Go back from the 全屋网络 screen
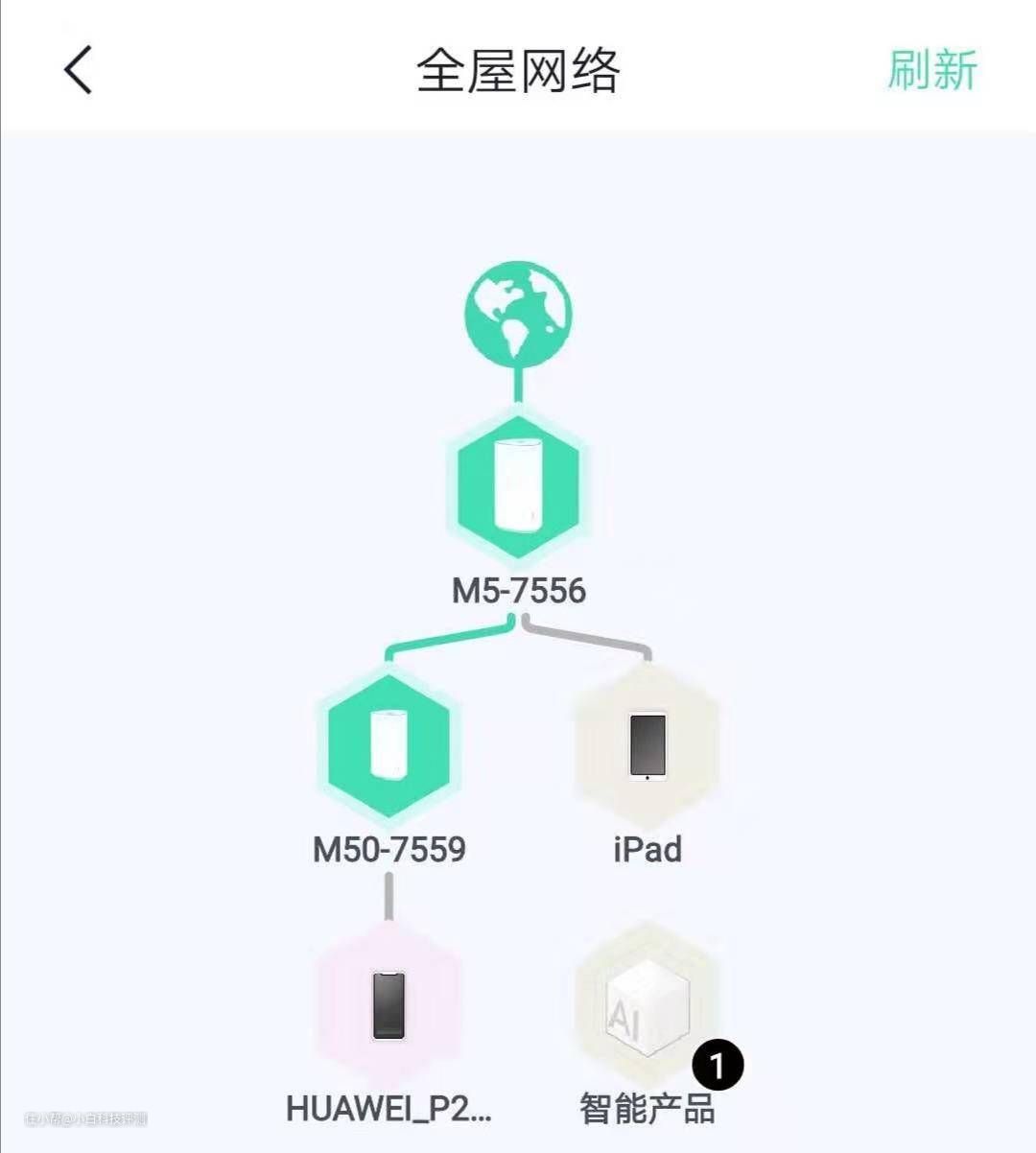 [x=79, y=71]
